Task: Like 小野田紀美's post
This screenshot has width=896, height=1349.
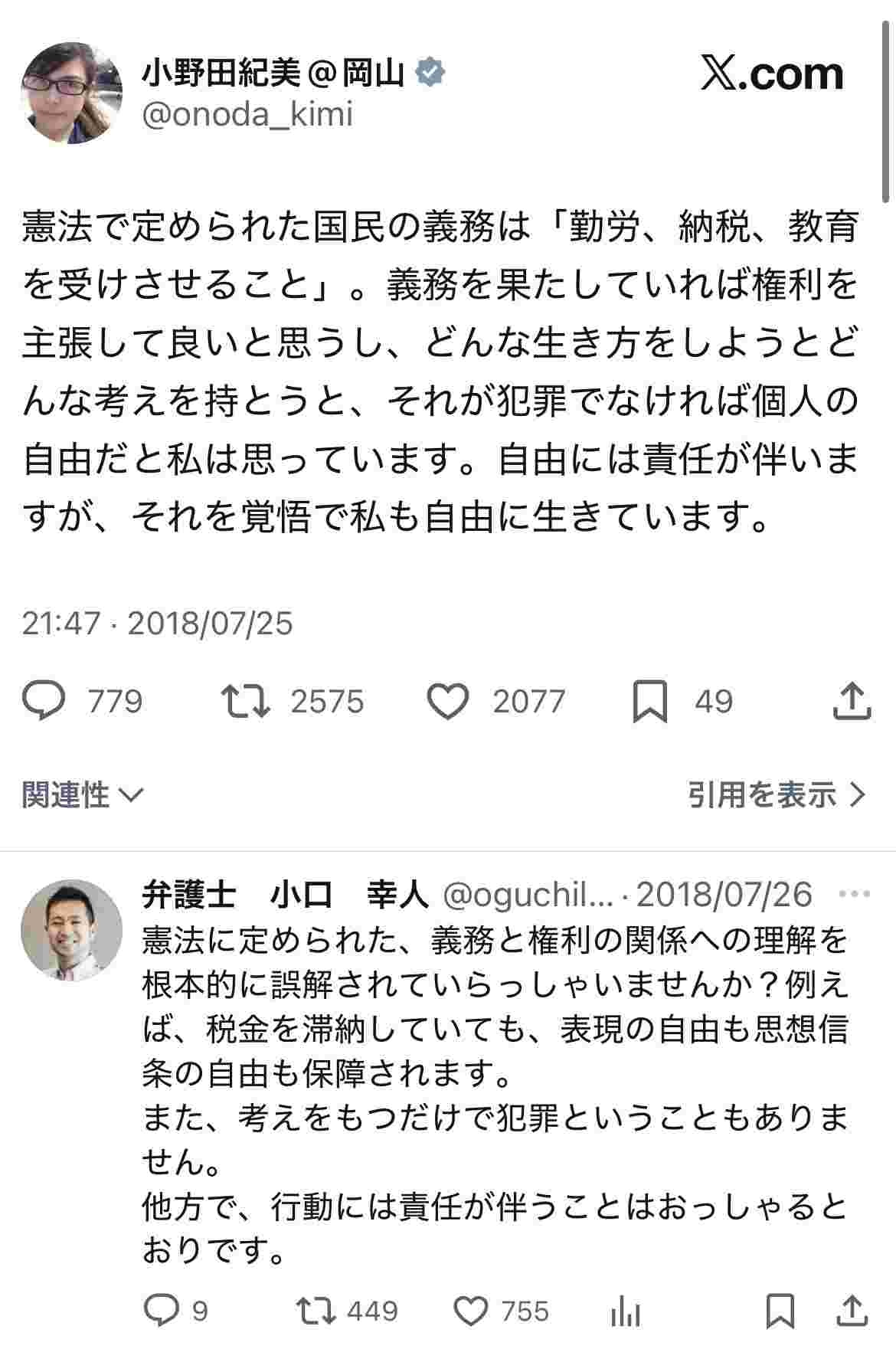Action: pos(447,701)
